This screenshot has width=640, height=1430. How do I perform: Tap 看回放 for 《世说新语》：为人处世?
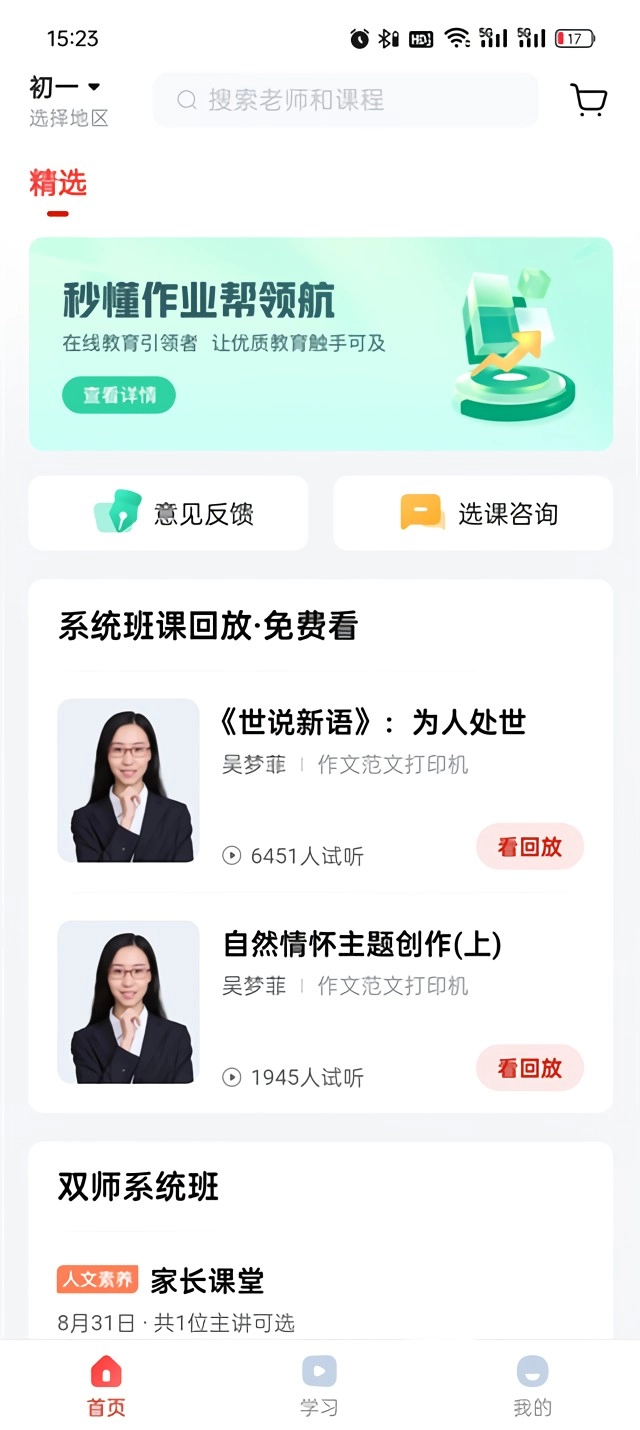(x=530, y=847)
